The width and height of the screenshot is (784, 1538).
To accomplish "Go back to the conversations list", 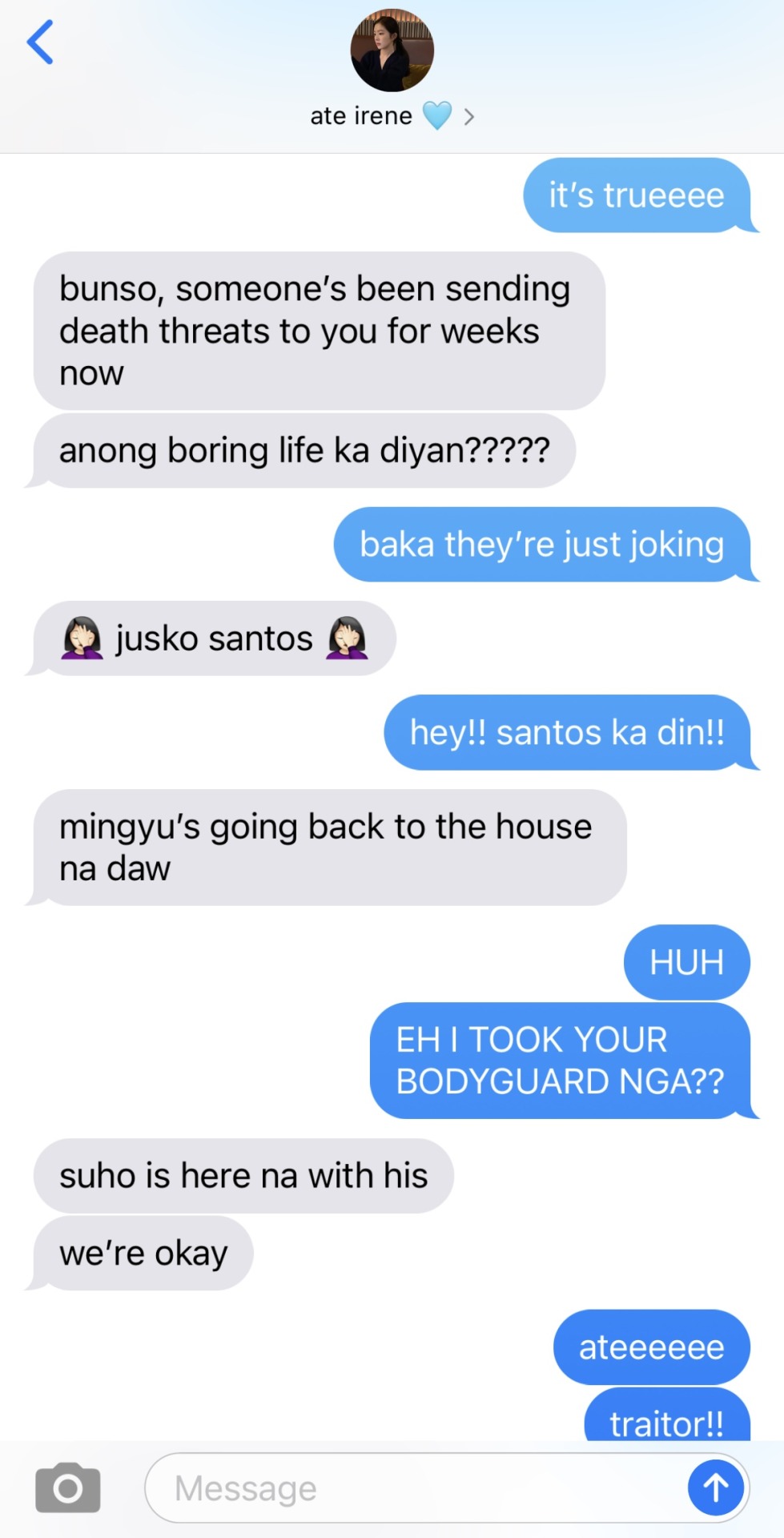I will [x=40, y=42].
